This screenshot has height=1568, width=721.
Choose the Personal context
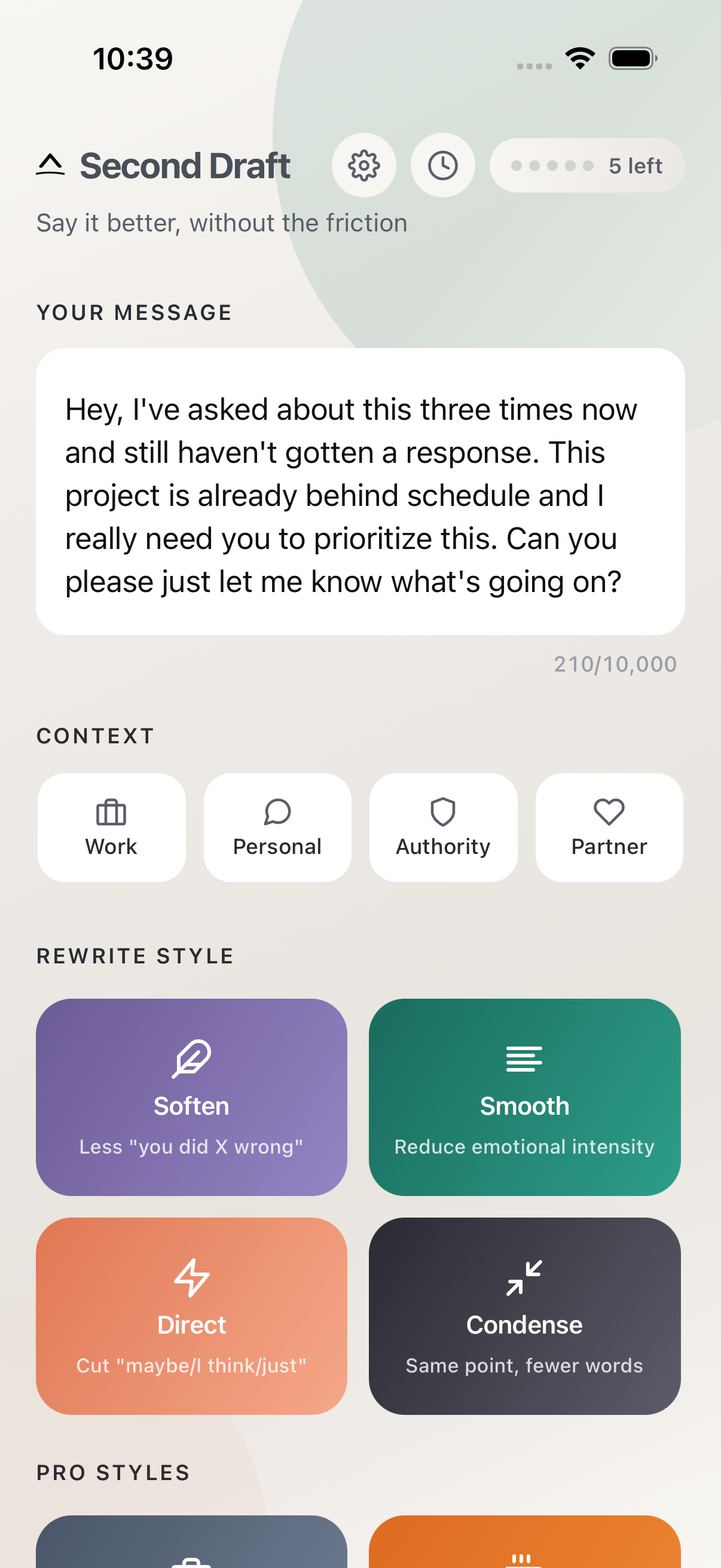tap(277, 827)
